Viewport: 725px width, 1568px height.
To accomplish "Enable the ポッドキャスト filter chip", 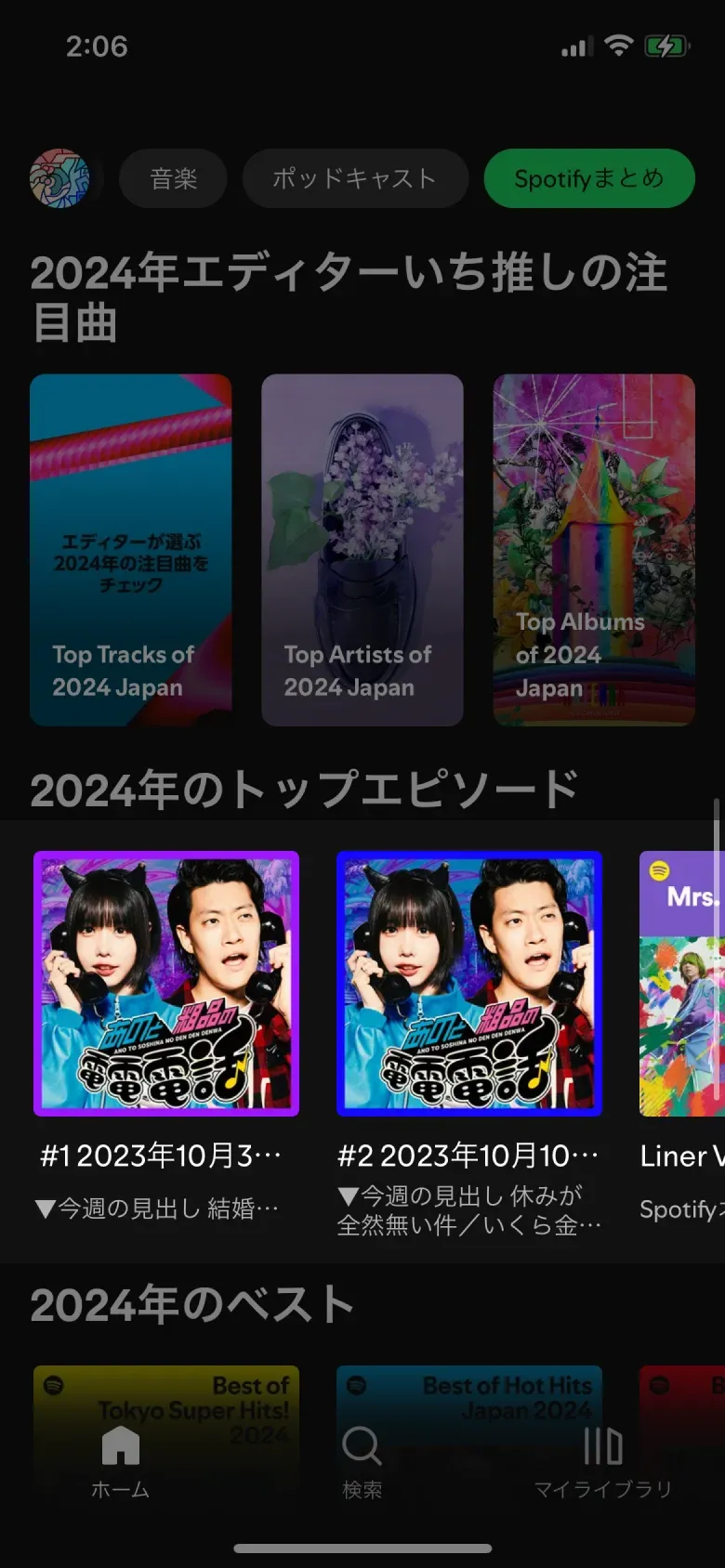I will click(355, 178).
